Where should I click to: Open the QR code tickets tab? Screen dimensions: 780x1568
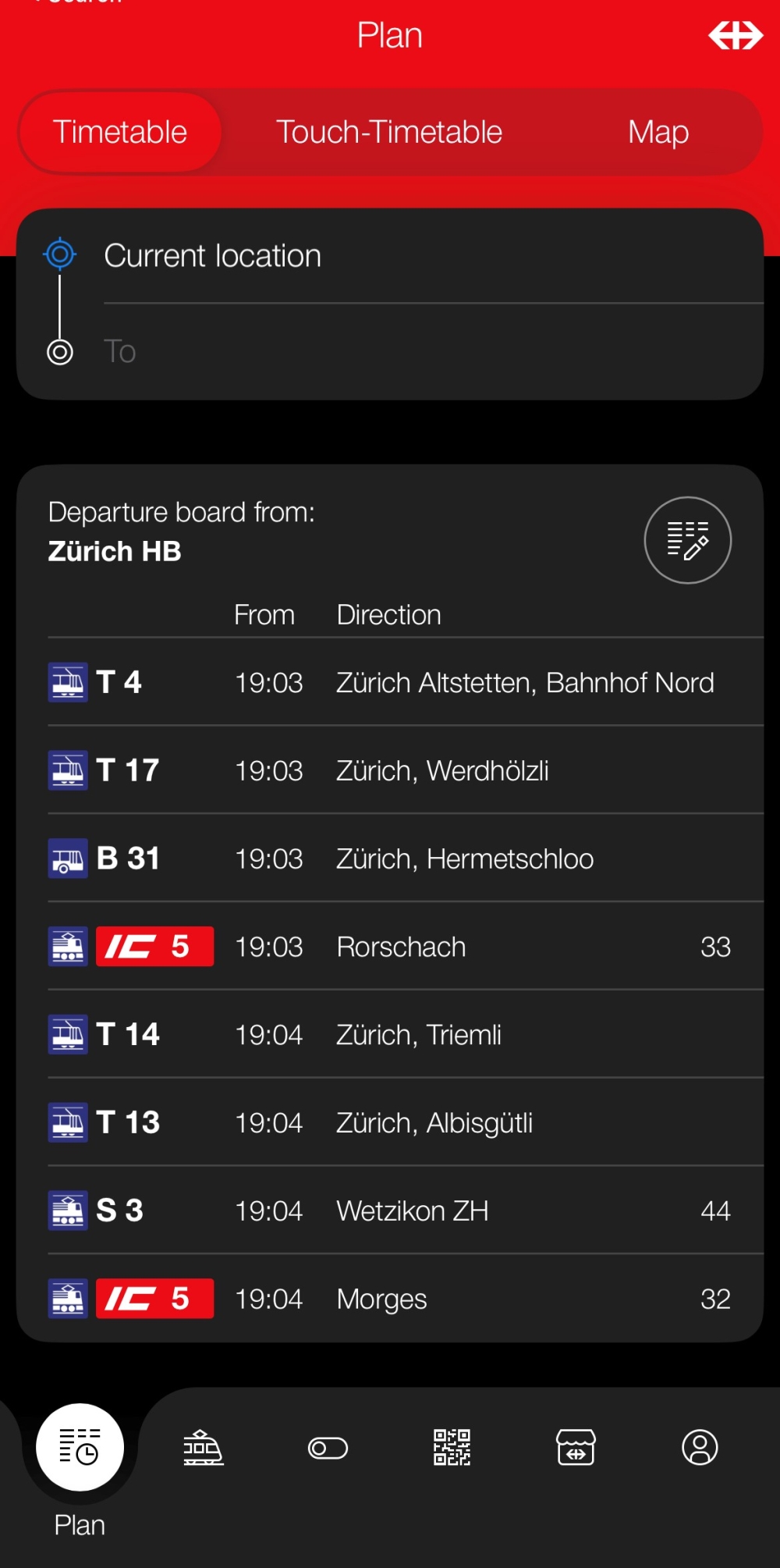452,1448
